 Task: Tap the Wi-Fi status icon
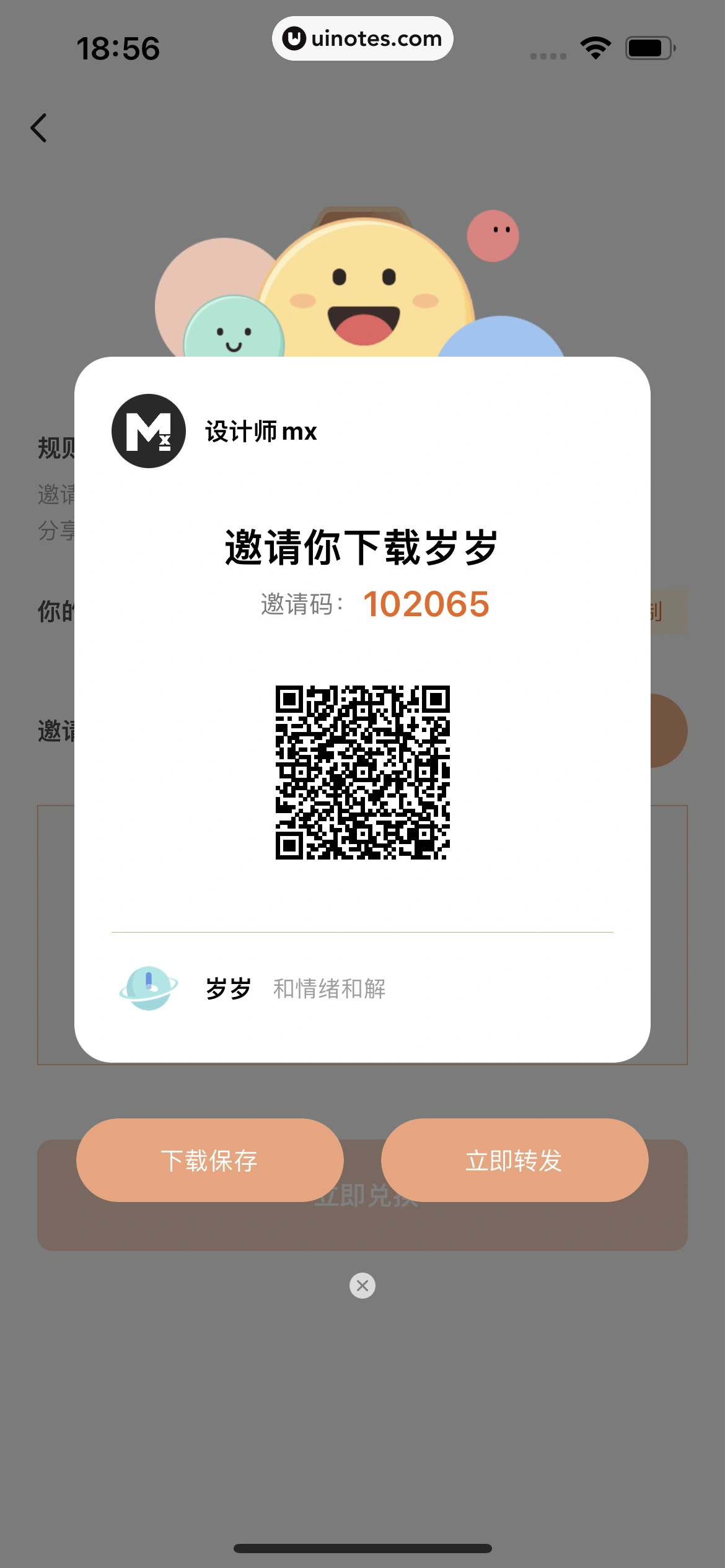coord(594,46)
